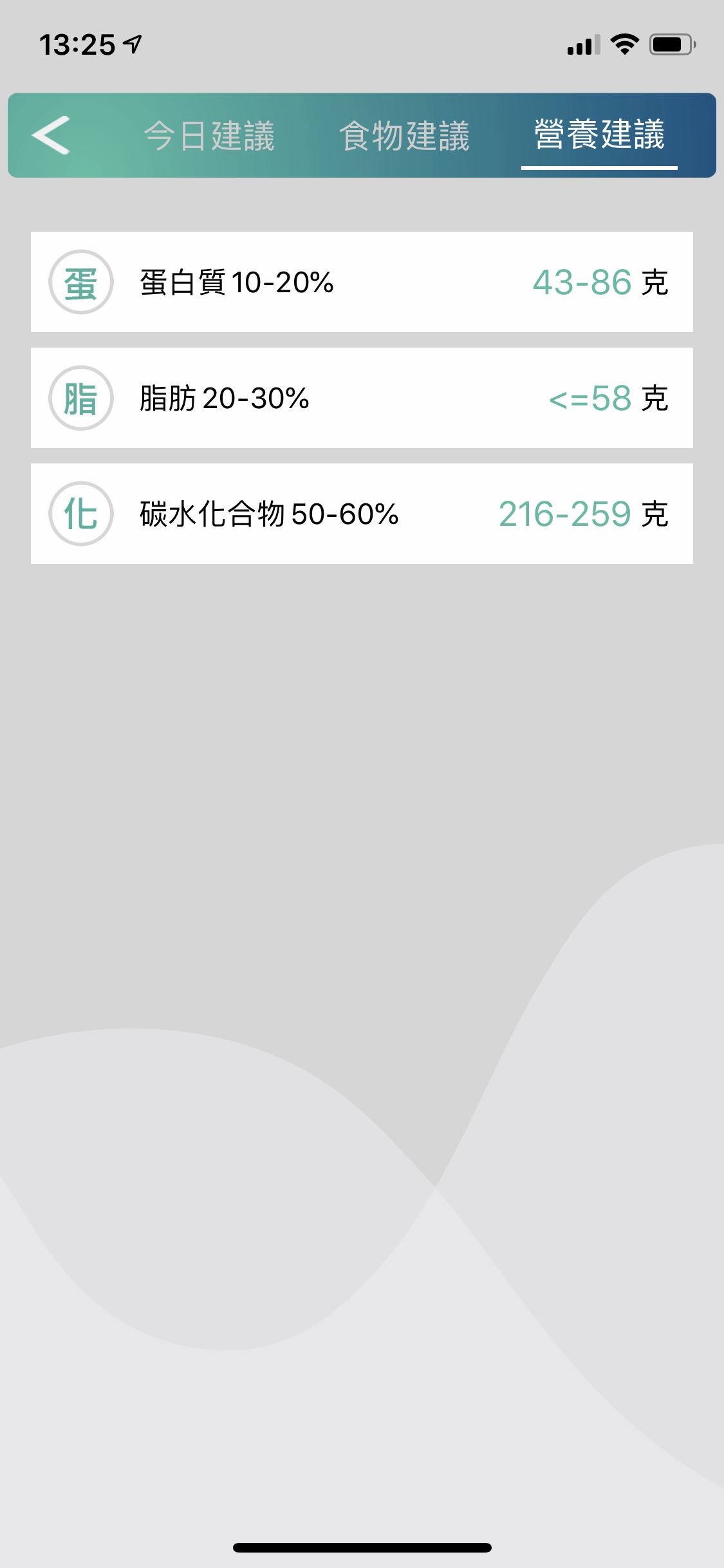Select the 營養建議 tab
This screenshot has width=724, height=1568.
599,135
